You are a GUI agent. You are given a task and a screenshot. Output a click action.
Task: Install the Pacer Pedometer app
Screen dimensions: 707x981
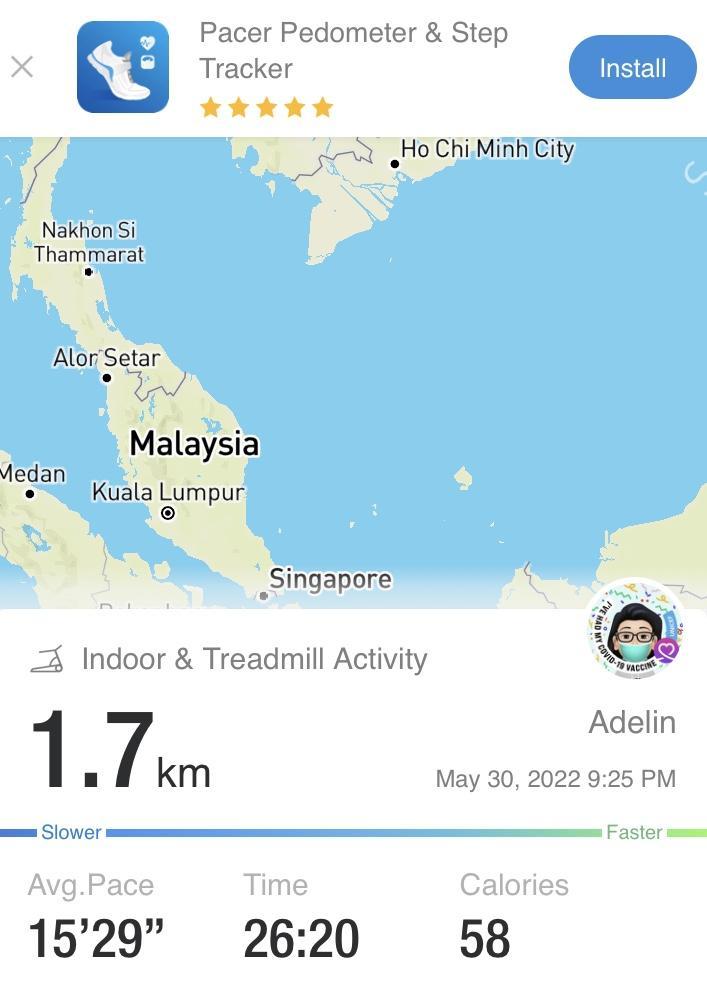[632, 68]
